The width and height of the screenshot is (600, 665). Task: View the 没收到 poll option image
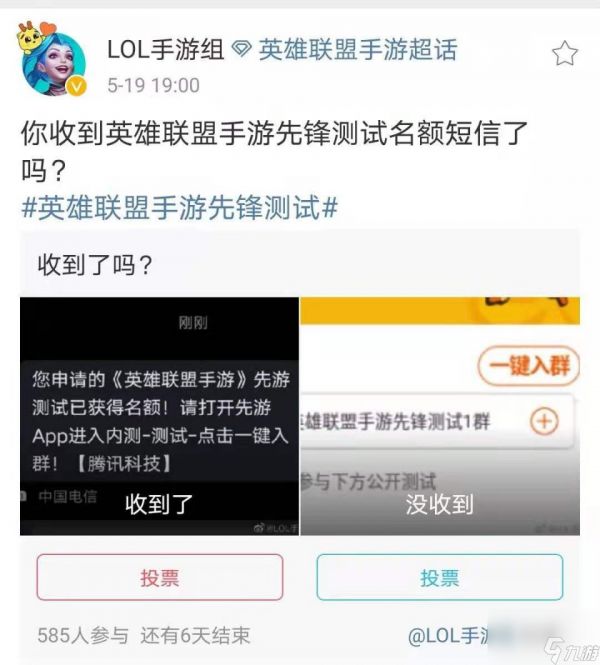pos(440,415)
